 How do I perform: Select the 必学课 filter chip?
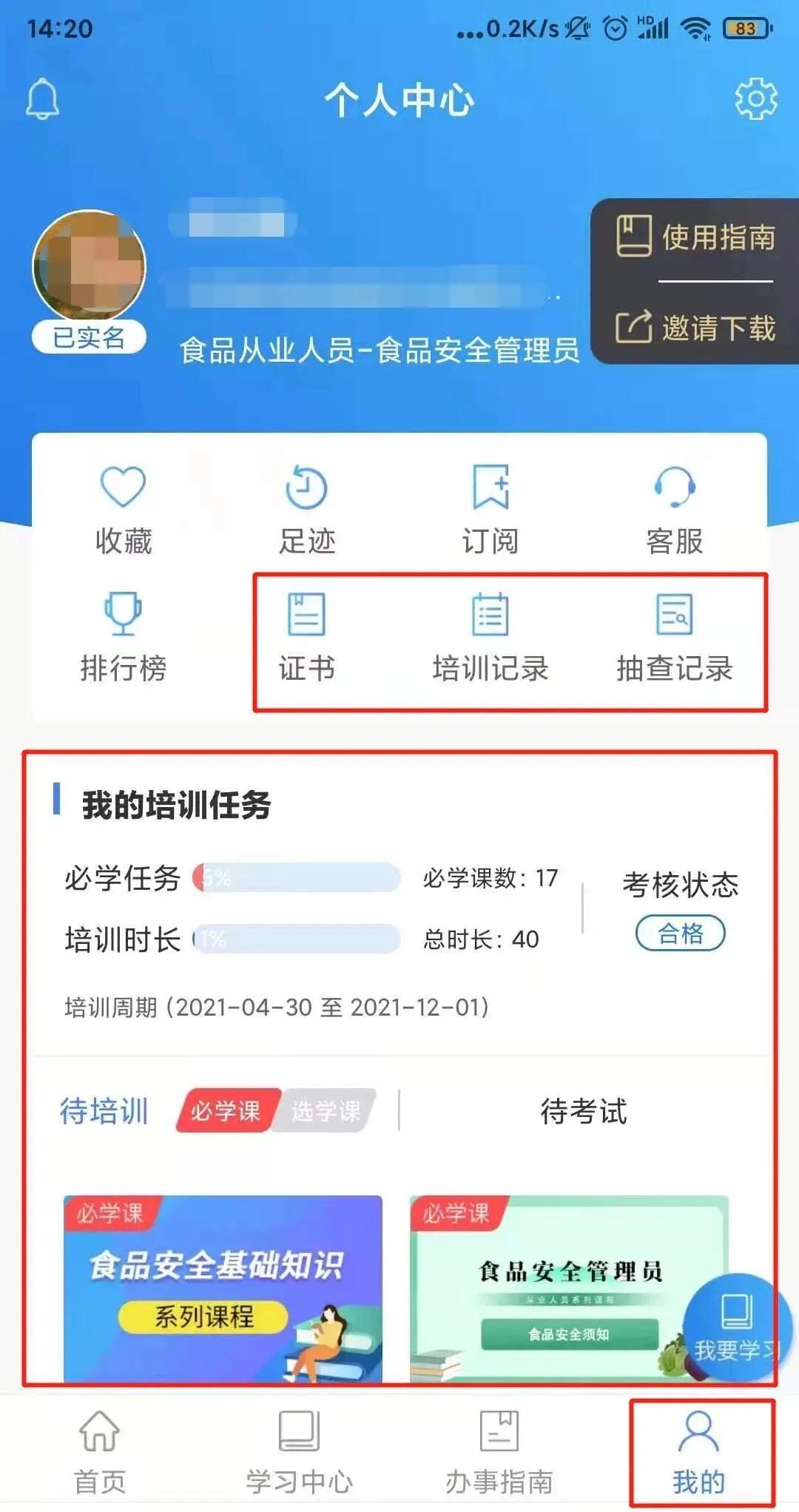click(x=226, y=1110)
